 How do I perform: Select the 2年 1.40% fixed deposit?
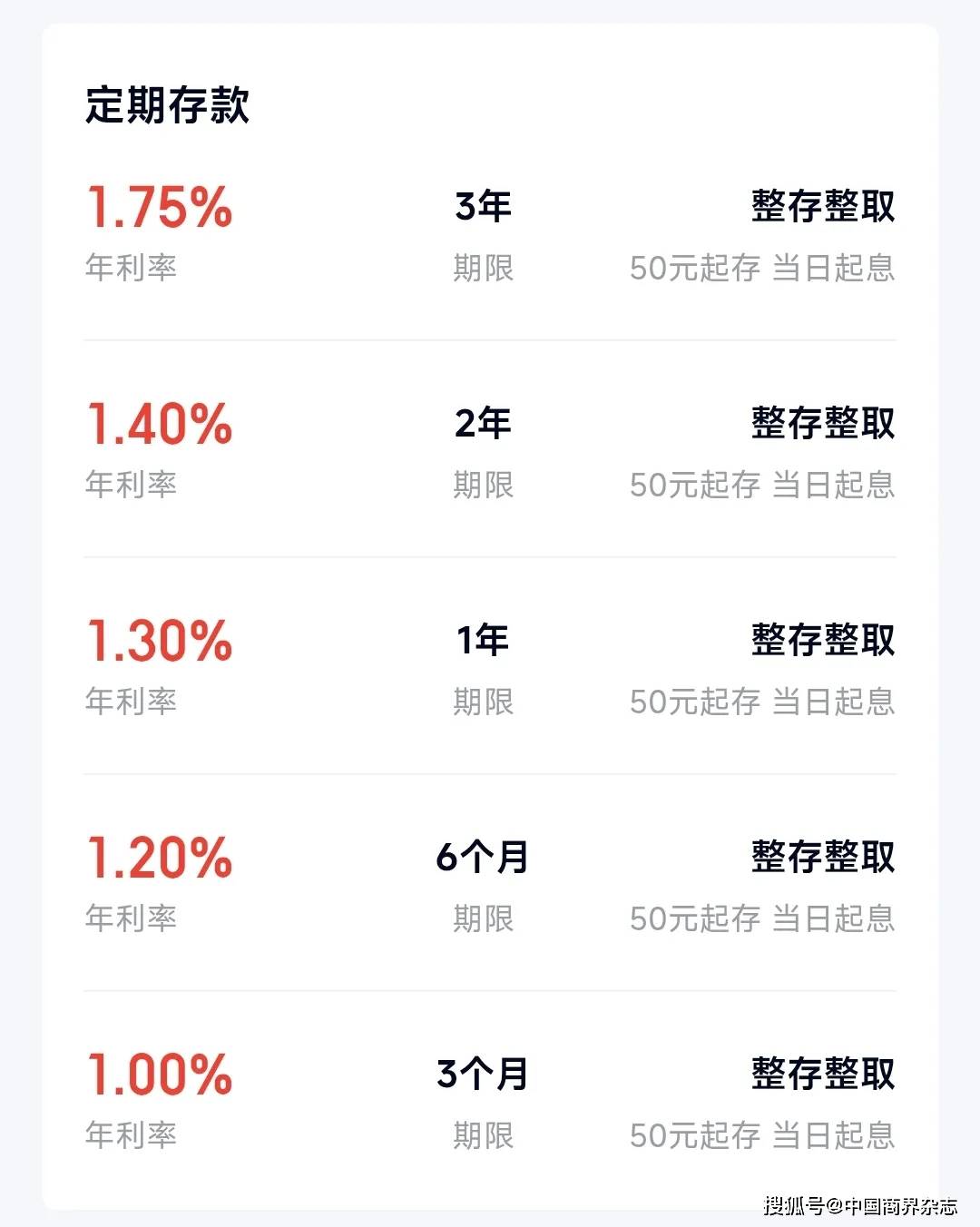[490, 451]
